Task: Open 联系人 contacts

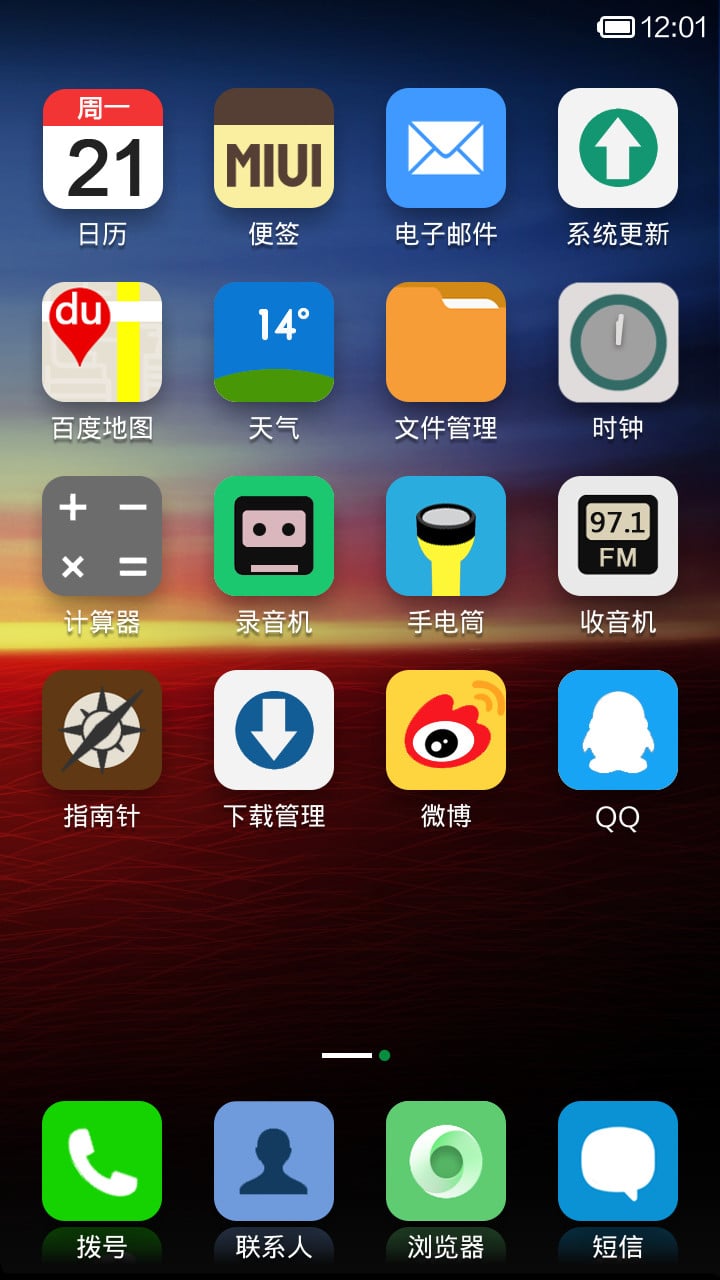Action: pyautogui.click(x=274, y=1161)
